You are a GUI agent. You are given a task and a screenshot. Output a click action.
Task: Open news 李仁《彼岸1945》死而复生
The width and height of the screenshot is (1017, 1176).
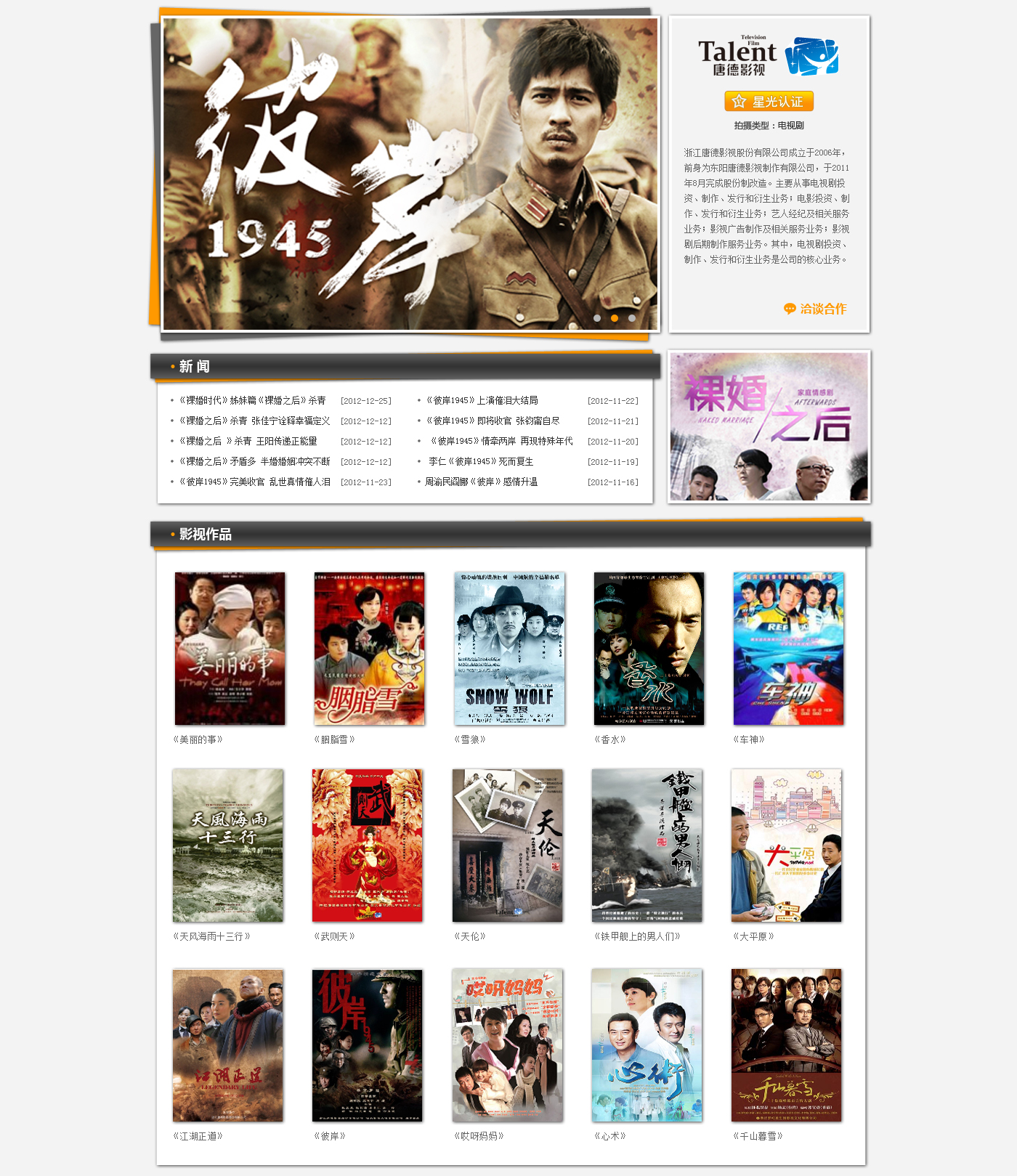point(480,461)
